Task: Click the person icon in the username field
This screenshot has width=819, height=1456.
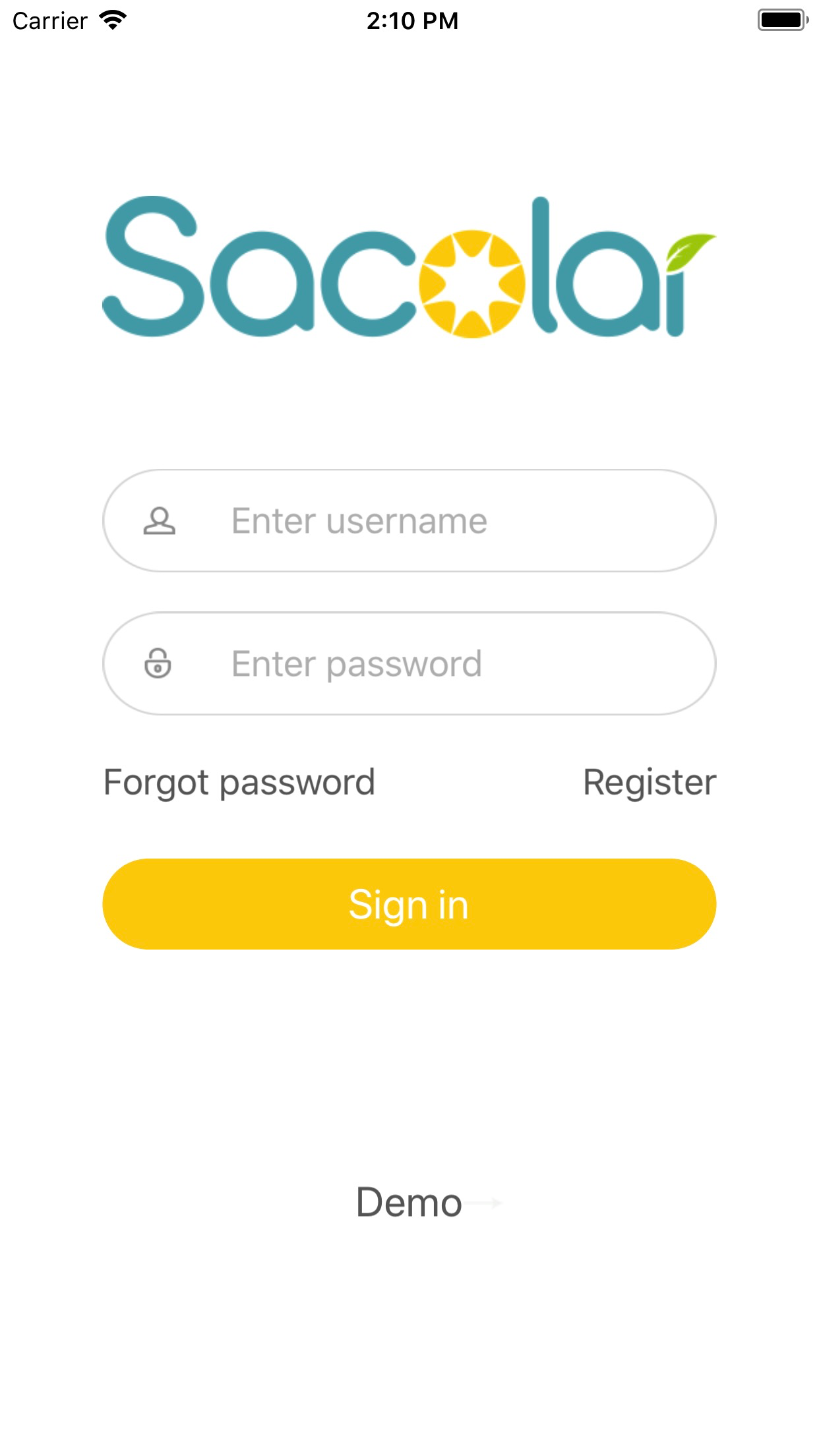Action: (x=158, y=520)
